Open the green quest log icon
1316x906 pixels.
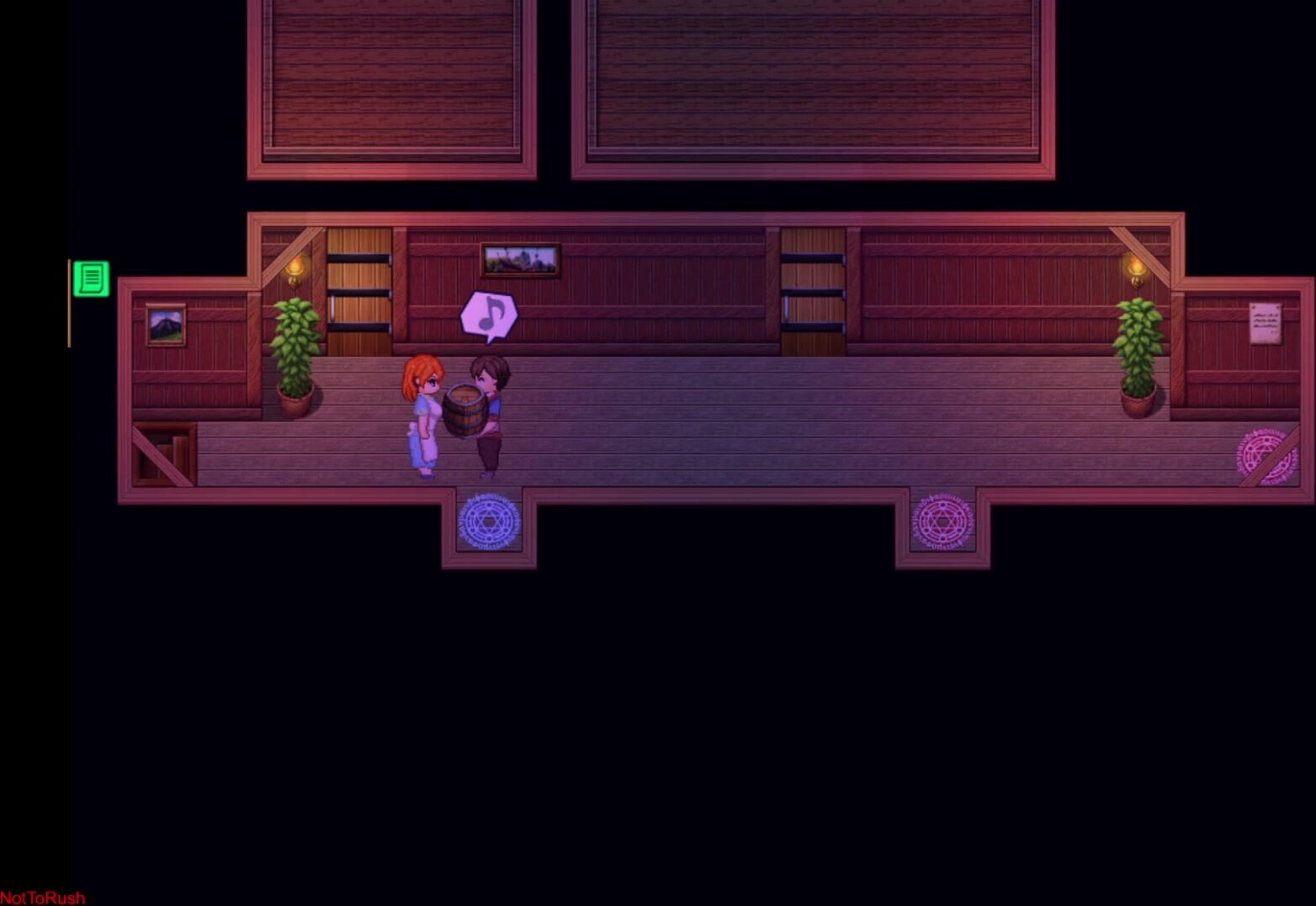click(91, 278)
